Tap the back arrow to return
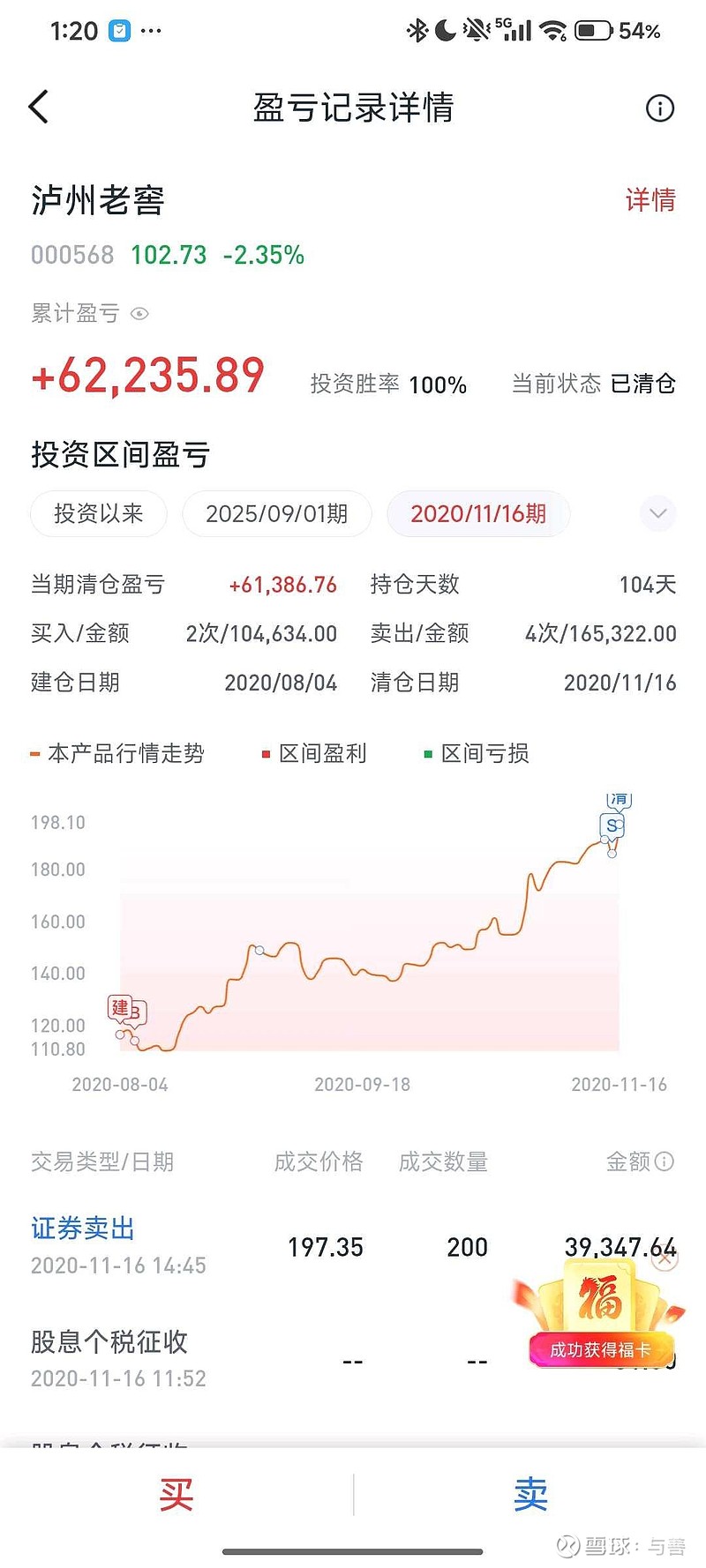Screen dimensions: 706x1568 point(37,106)
